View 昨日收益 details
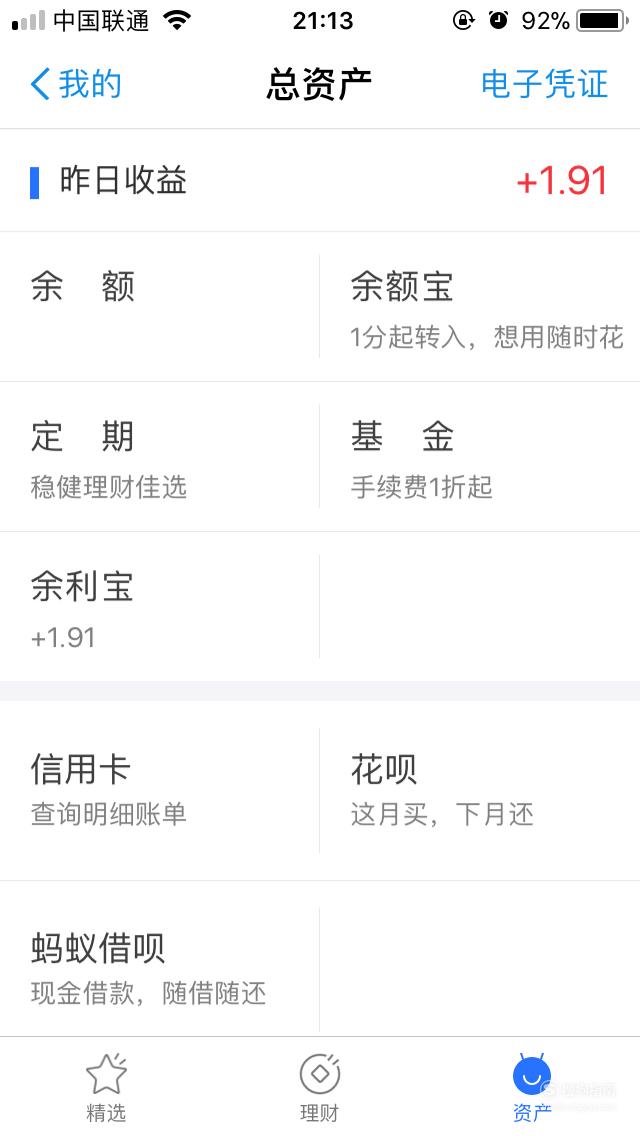This screenshot has width=640, height=1136. pos(320,181)
